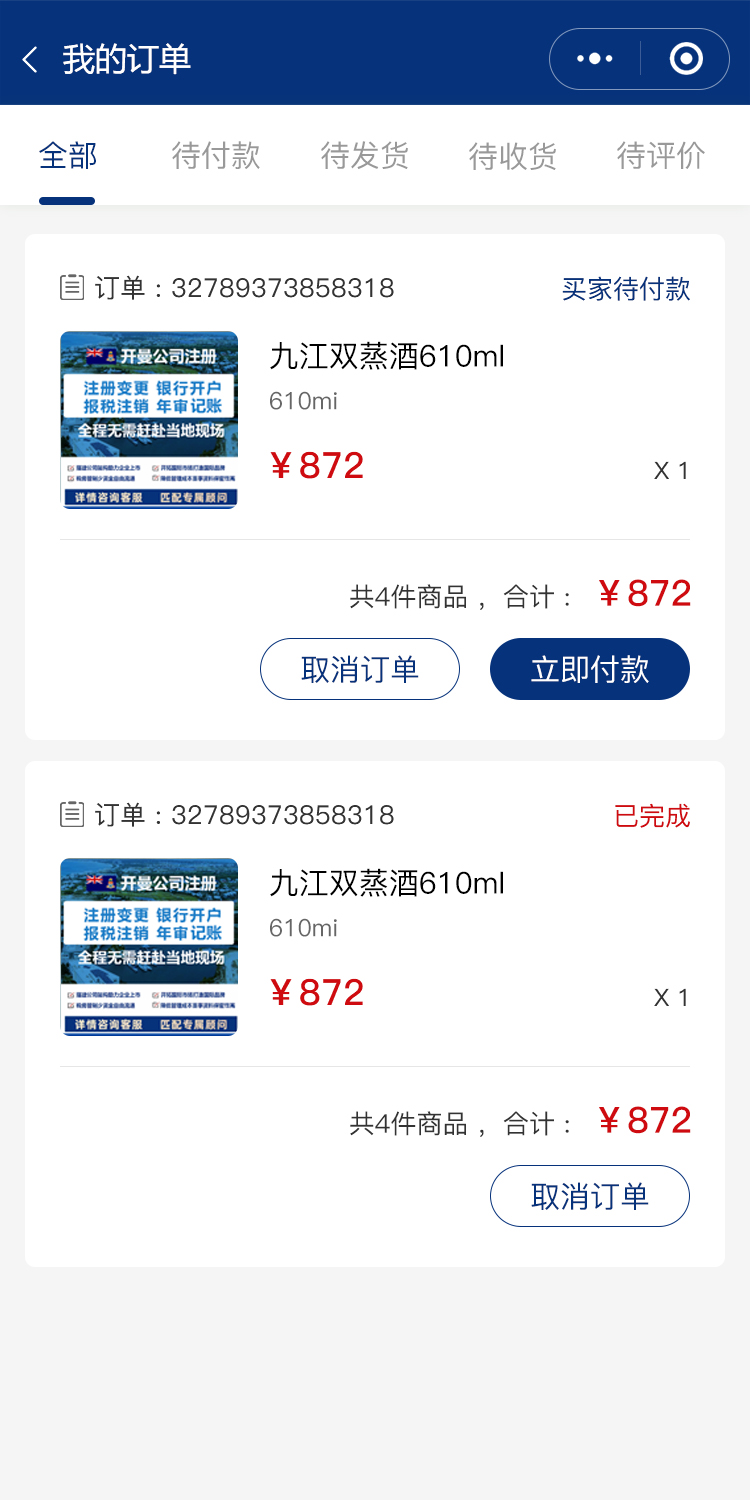Switch to the 待付款 tab
The height and width of the screenshot is (1500, 750).
tap(216, 156)
